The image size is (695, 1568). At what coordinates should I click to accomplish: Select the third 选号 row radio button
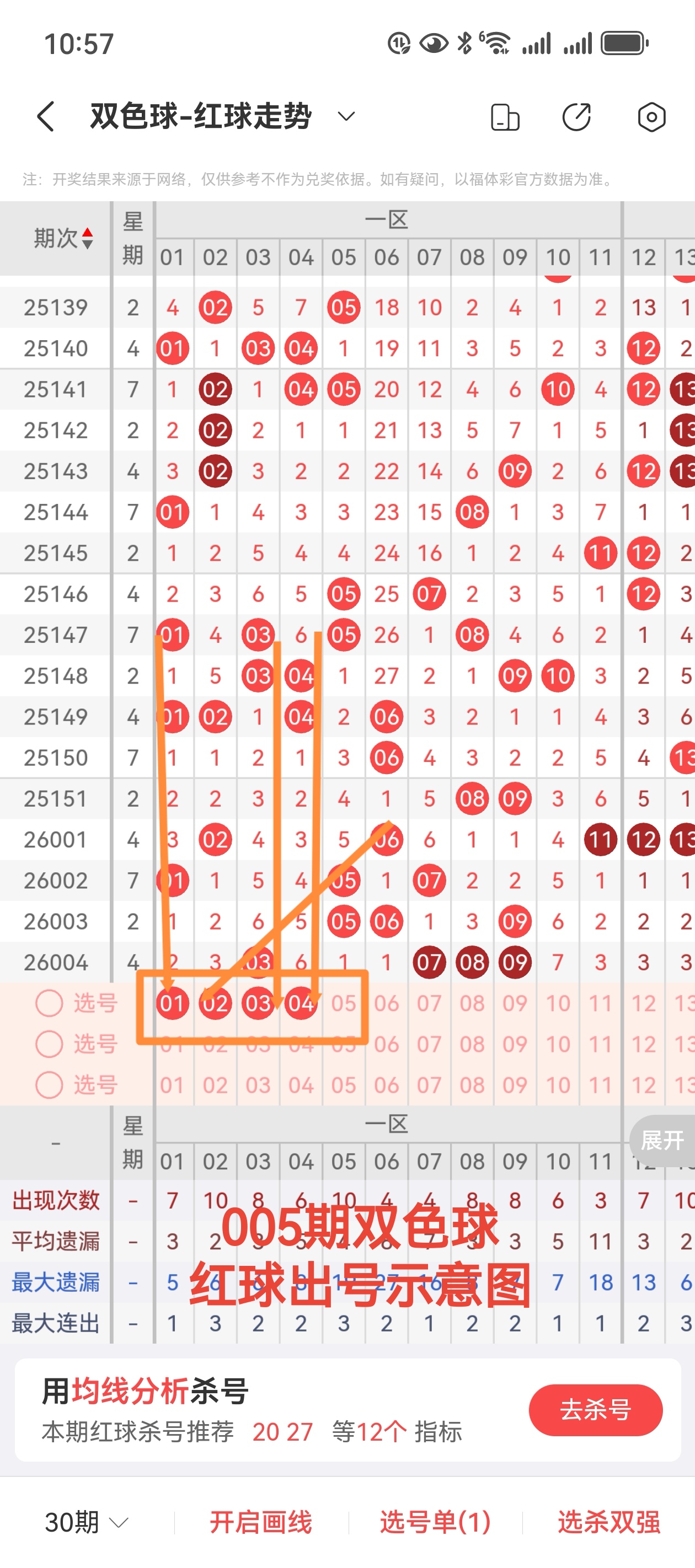pos(49,1084)
